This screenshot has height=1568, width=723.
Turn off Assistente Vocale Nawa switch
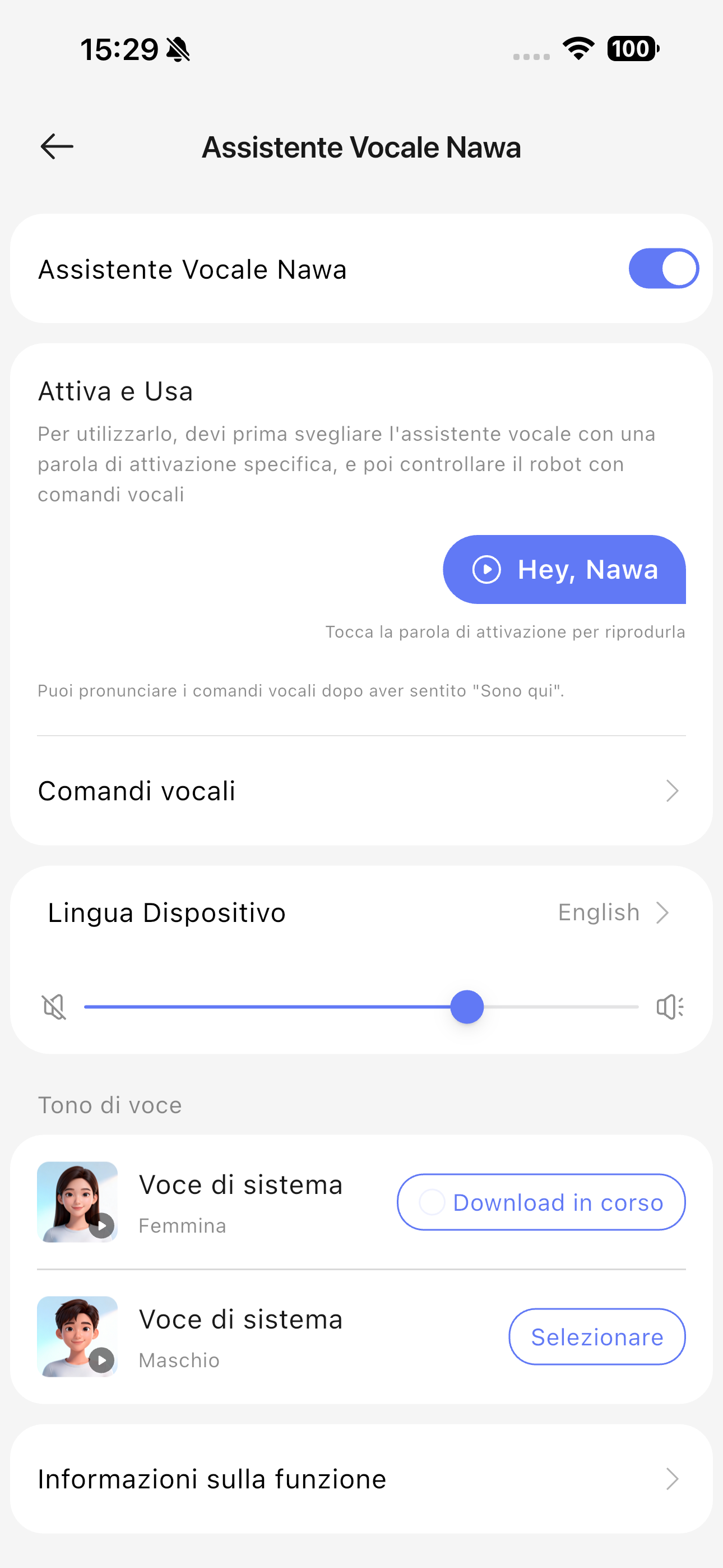pyautogui.click(x=662, y=269)
